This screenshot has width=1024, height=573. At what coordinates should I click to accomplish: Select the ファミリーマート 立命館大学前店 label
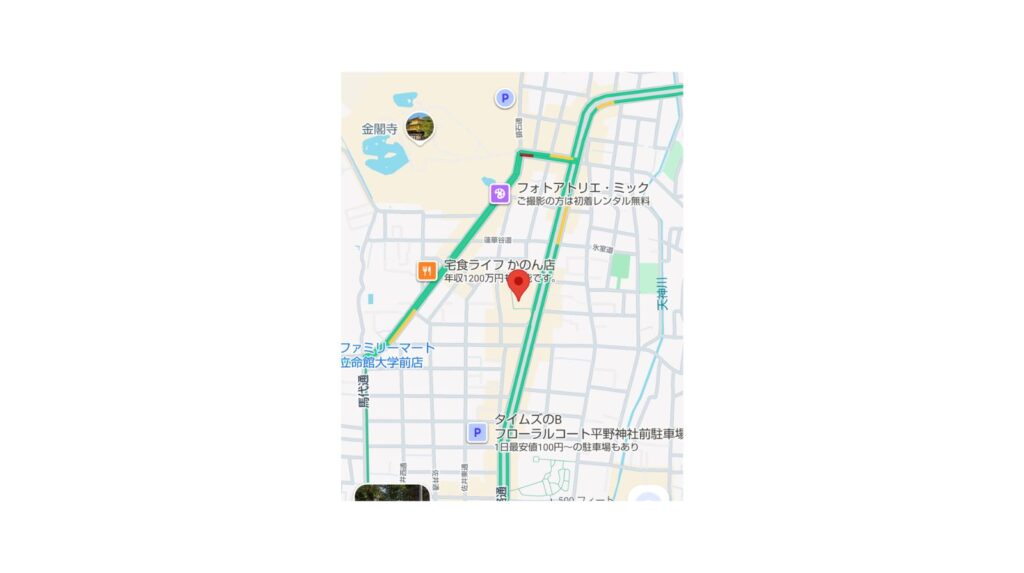(x=381, y=355)
